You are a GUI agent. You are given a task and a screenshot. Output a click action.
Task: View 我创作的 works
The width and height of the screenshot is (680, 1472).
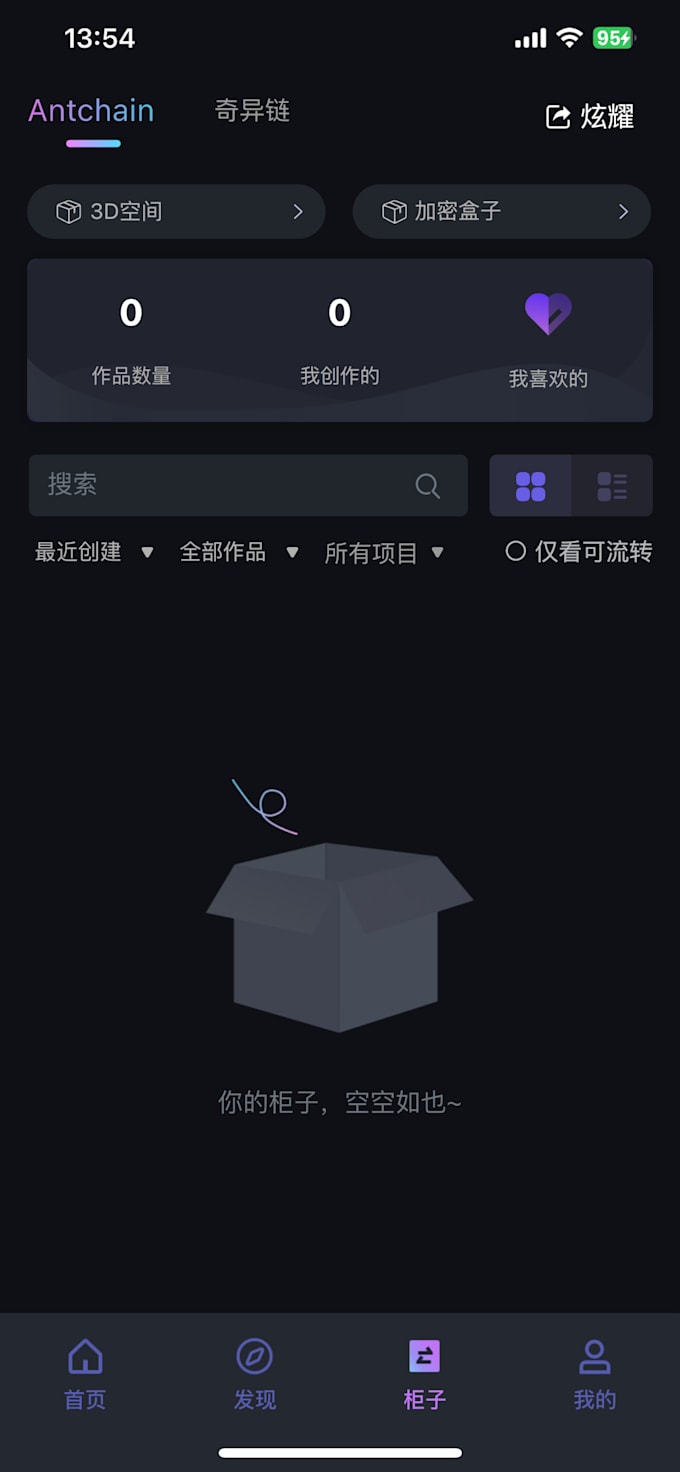[340, 340]
